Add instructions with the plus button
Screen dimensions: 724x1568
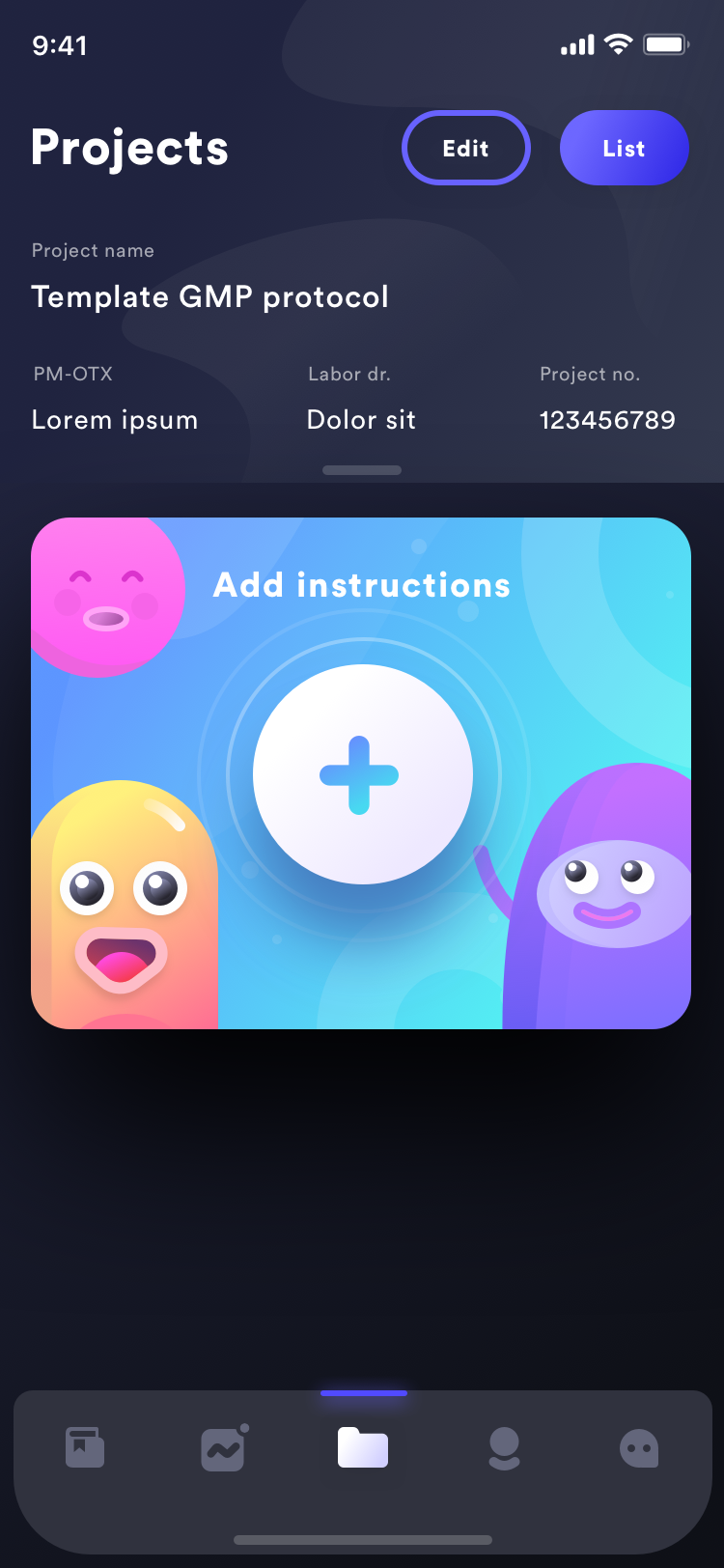tap(363, 774)
